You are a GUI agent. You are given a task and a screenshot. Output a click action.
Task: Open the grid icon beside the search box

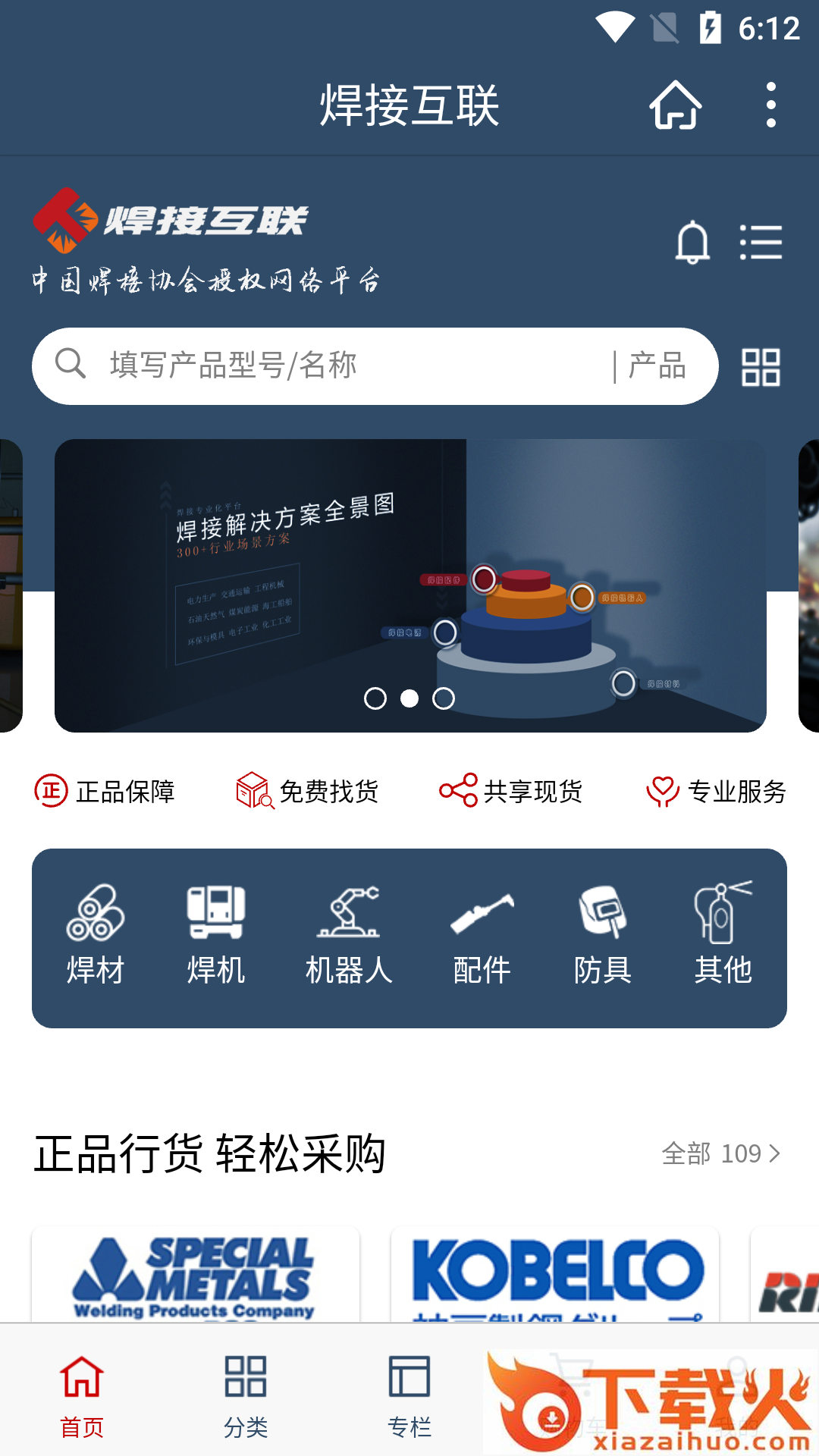coord(761,367)
